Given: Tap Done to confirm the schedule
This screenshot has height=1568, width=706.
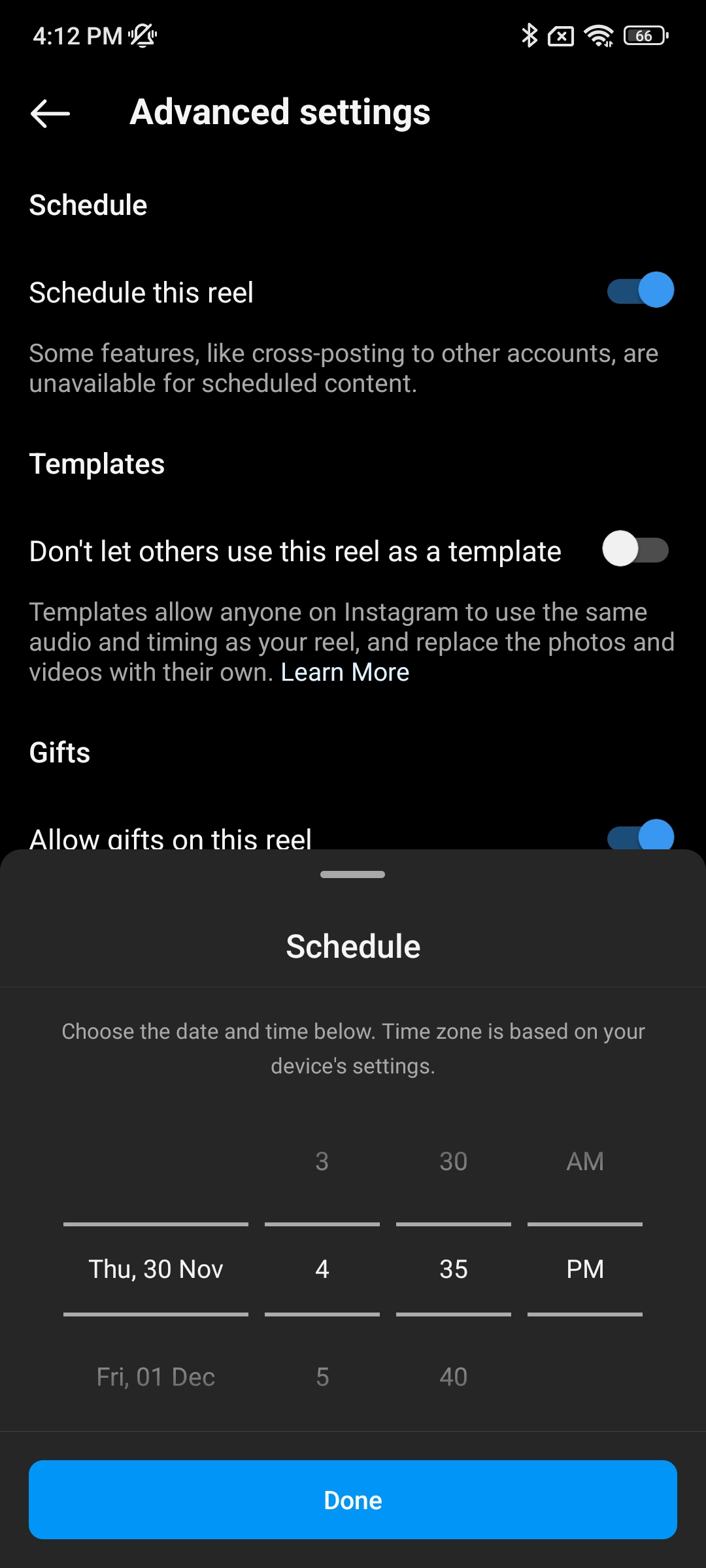Looking at the screenshot, I should pos(352,1499).
